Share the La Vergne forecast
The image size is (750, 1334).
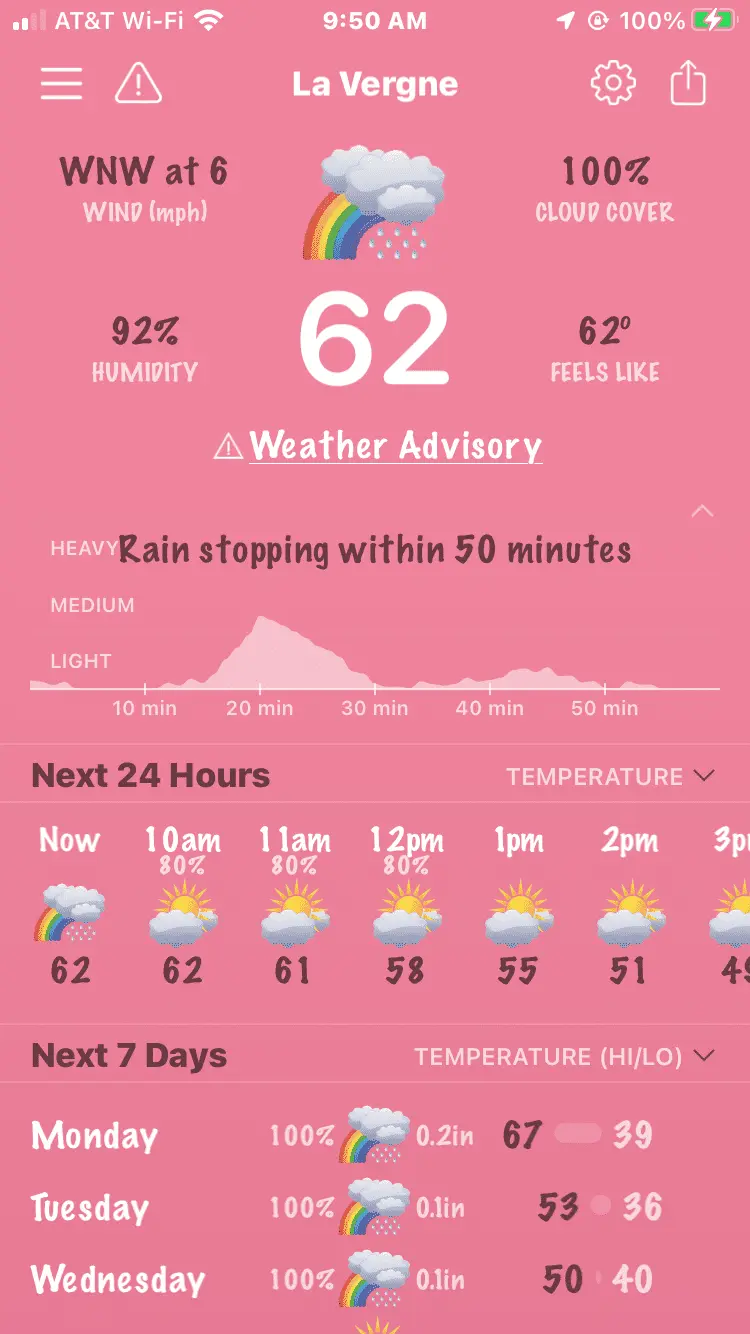688,84
